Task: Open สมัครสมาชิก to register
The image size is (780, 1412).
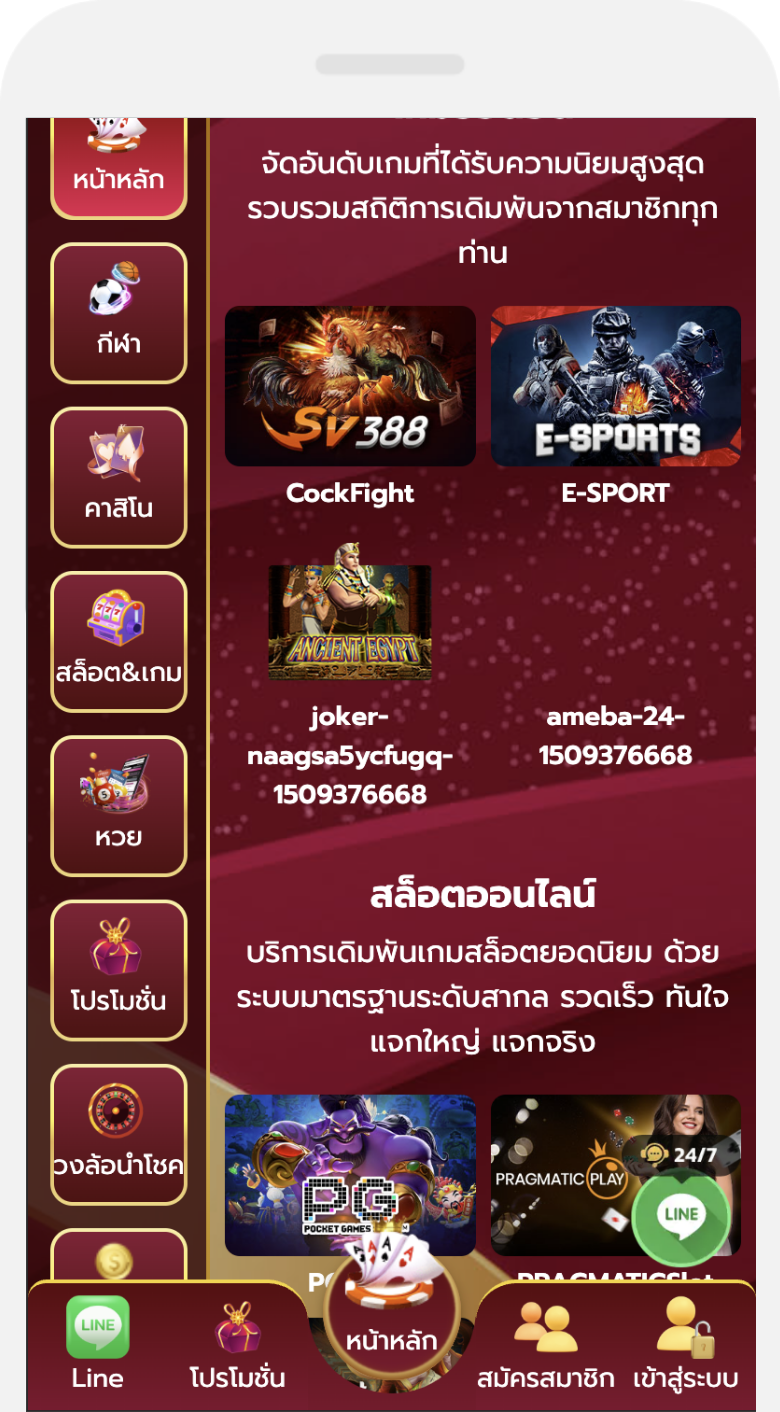Action: click(x=546, y=1342)
